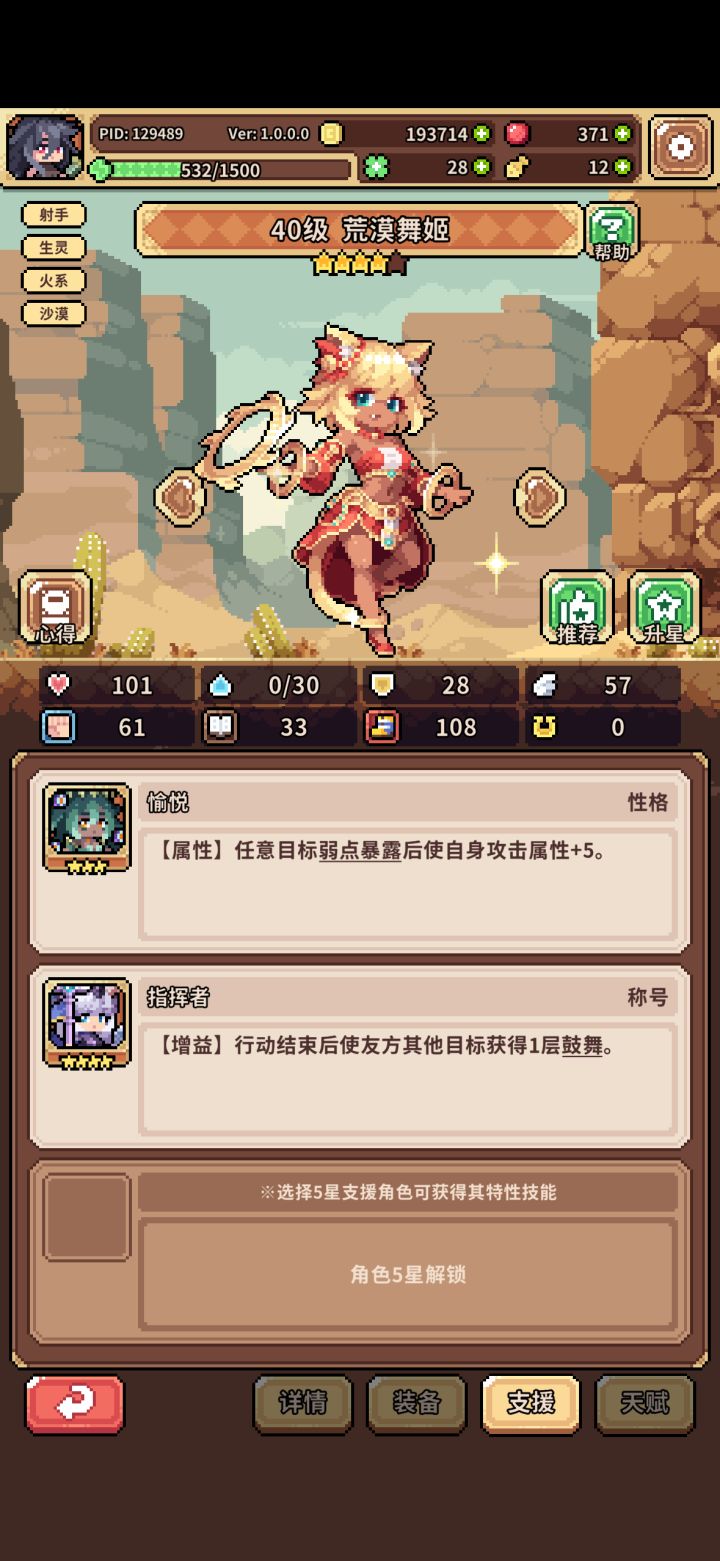
Task: Open the 射手 archer tag
Action: (53, 214)
